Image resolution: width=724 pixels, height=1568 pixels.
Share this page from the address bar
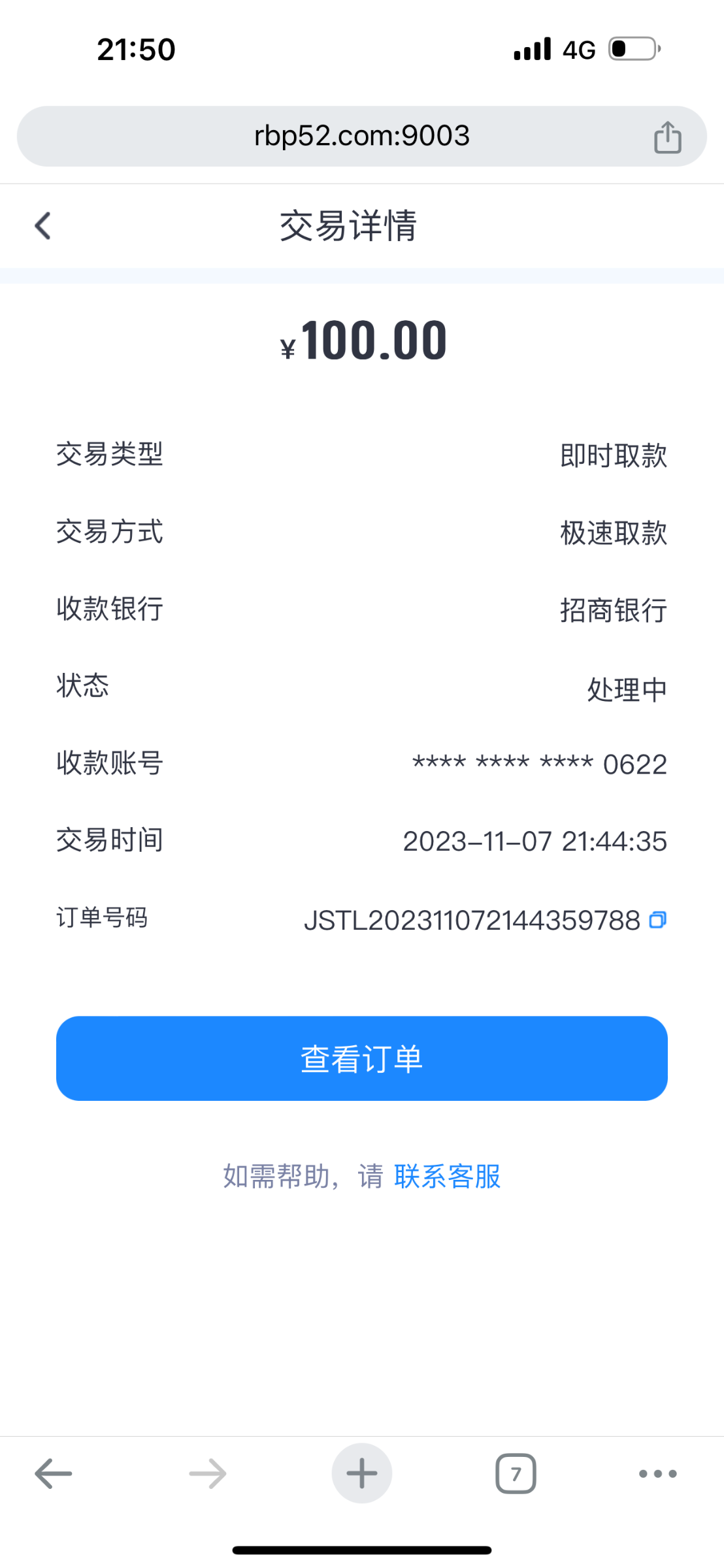tap(667, 137)
